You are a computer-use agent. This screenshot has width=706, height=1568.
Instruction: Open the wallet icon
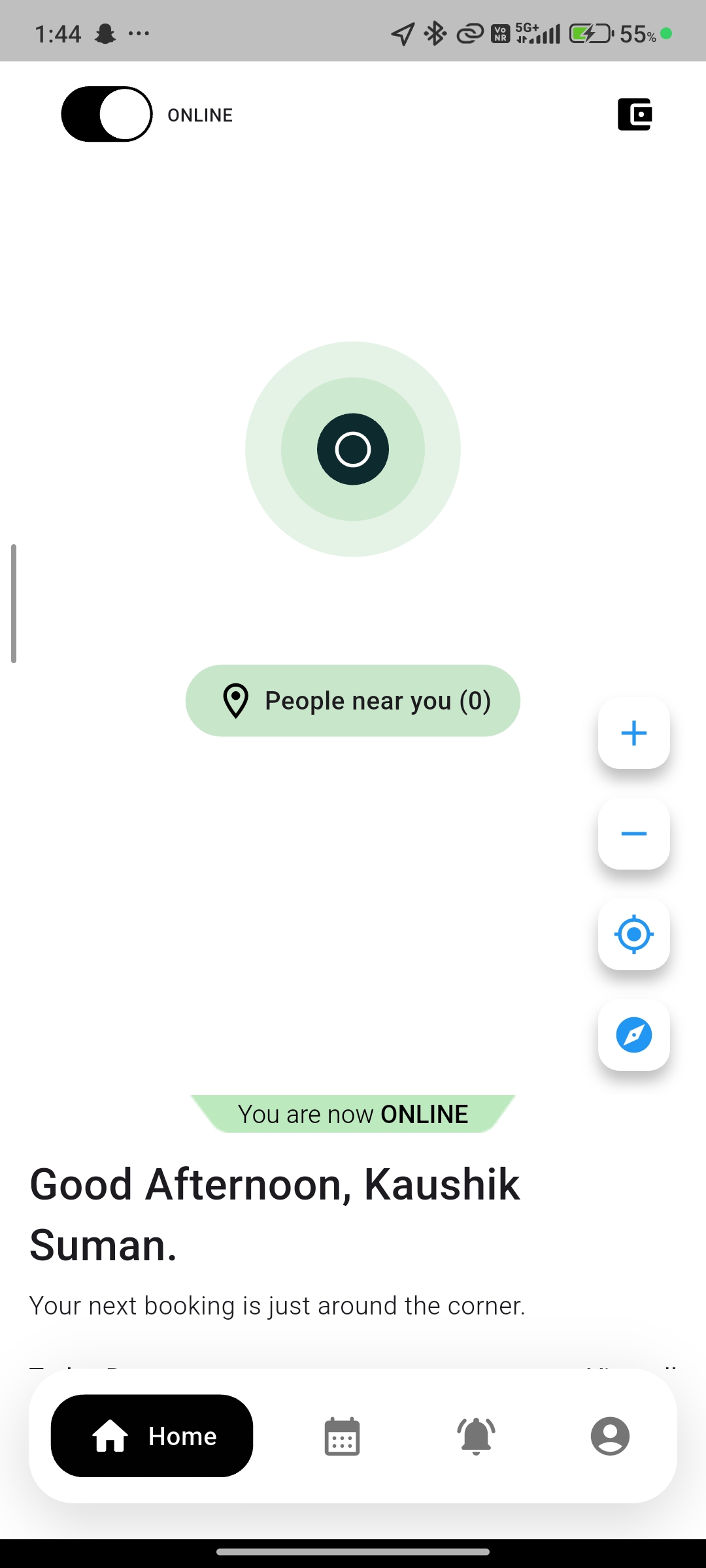click(634, 114)
